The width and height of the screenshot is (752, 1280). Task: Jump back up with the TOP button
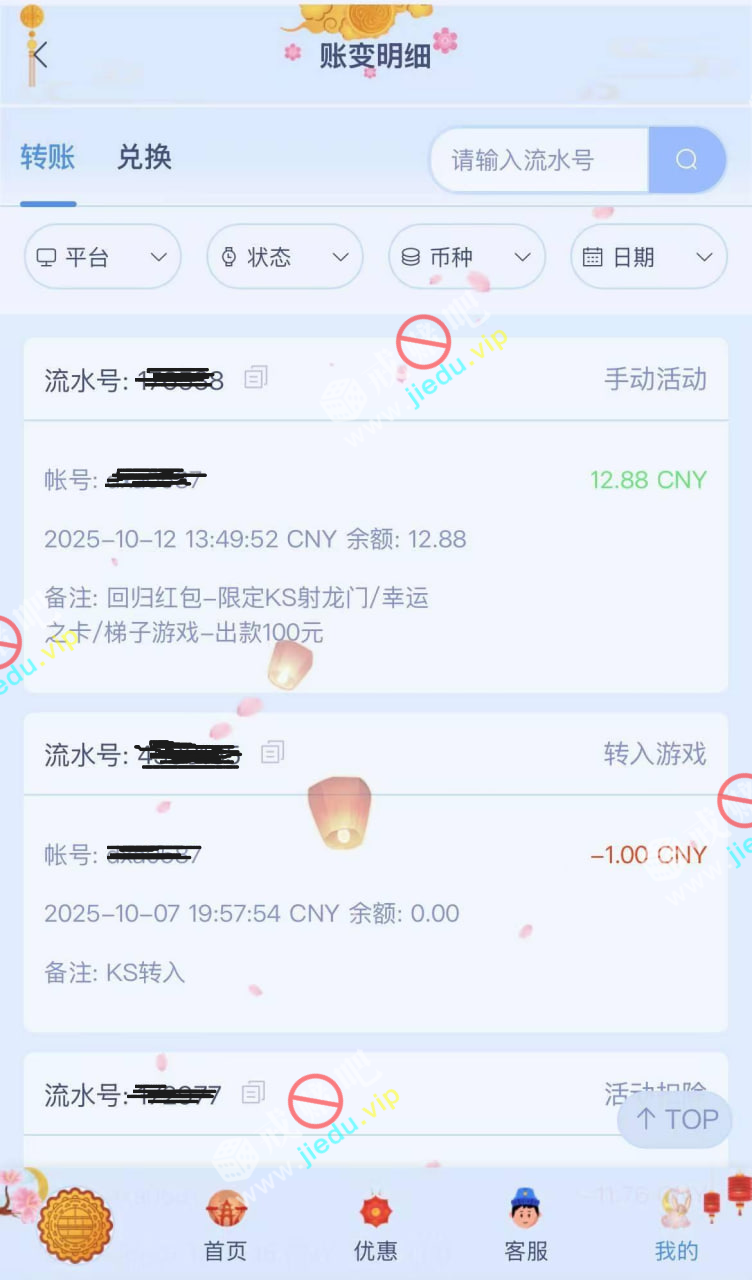point(676,1119)
